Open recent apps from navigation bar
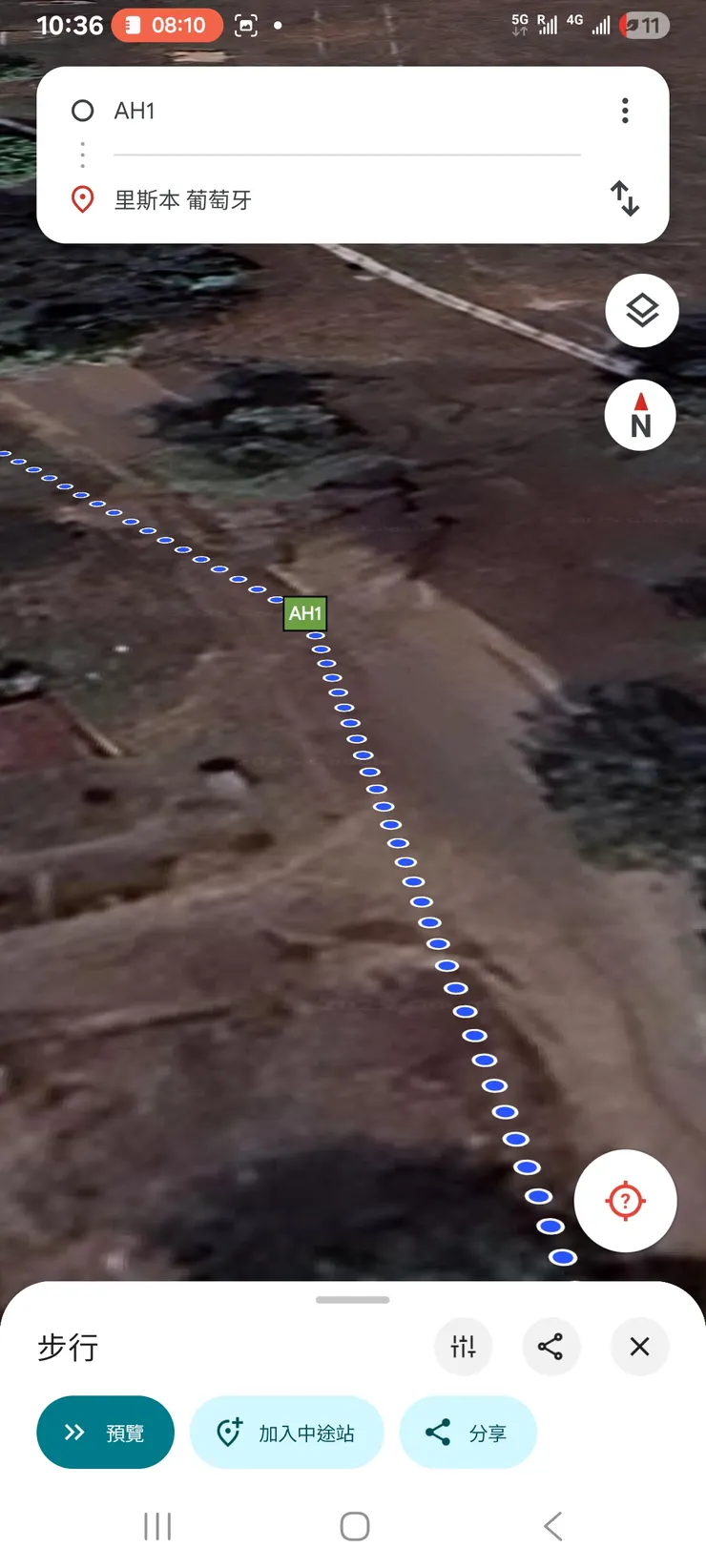The height and width of the screenshot is (1568, 706). (x=157, y=1526)
